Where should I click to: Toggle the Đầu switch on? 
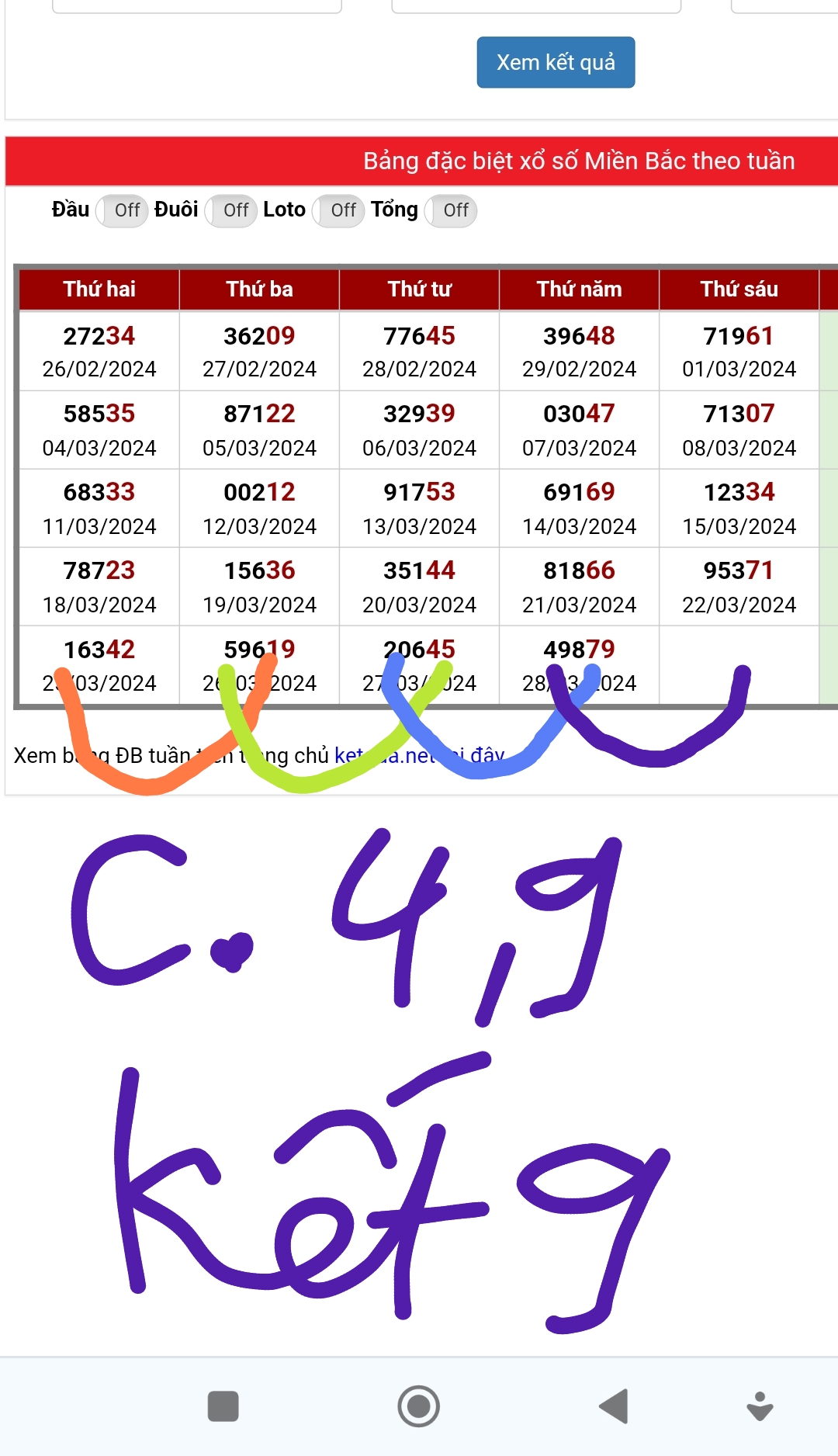click(122, 210)
